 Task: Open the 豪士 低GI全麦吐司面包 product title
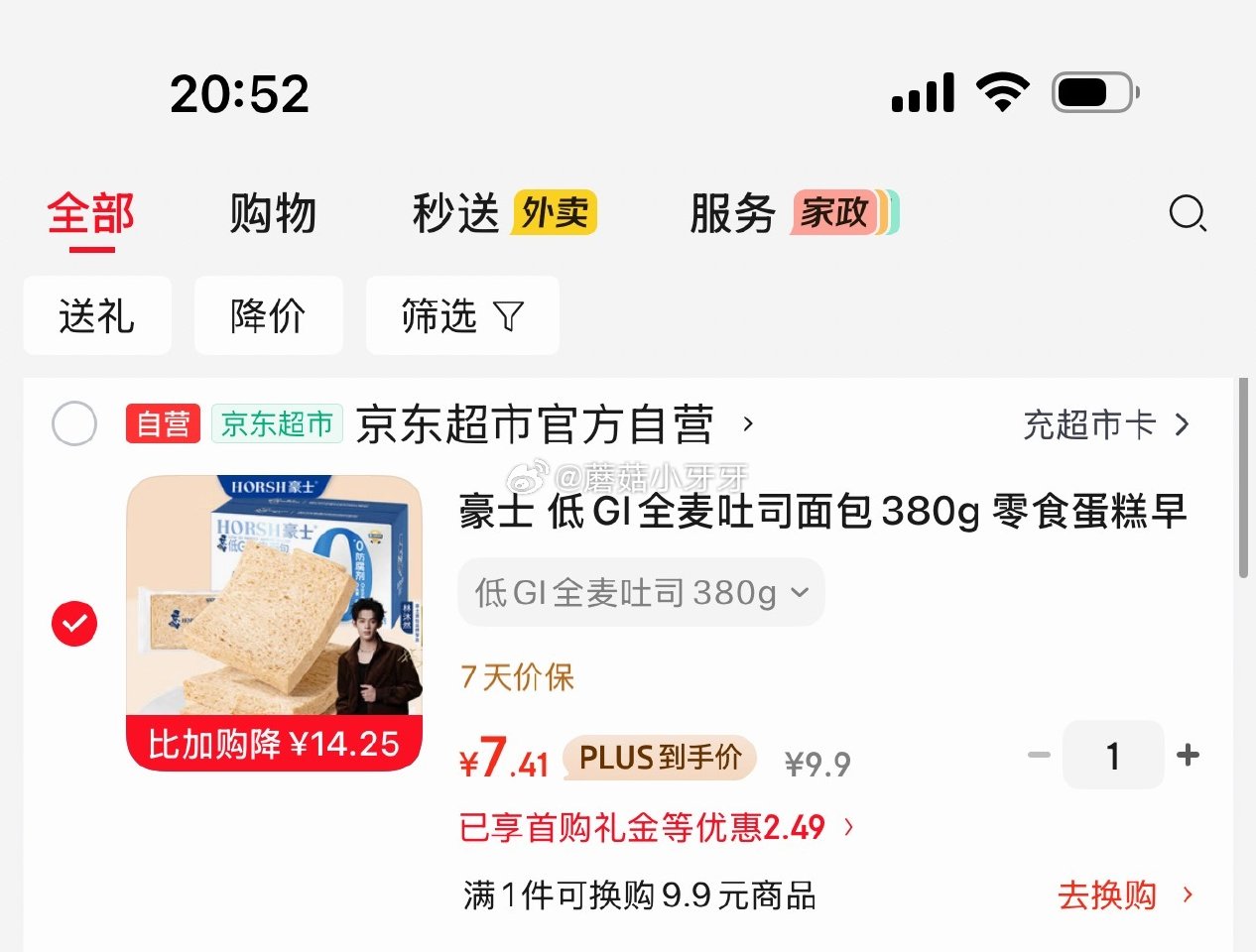tap(821, 512)
